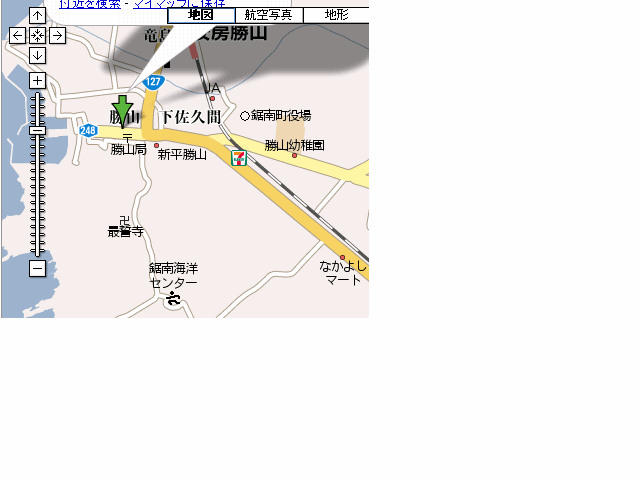
Task: Re-center map with the center pan button
Action: [x=37, y=36]
